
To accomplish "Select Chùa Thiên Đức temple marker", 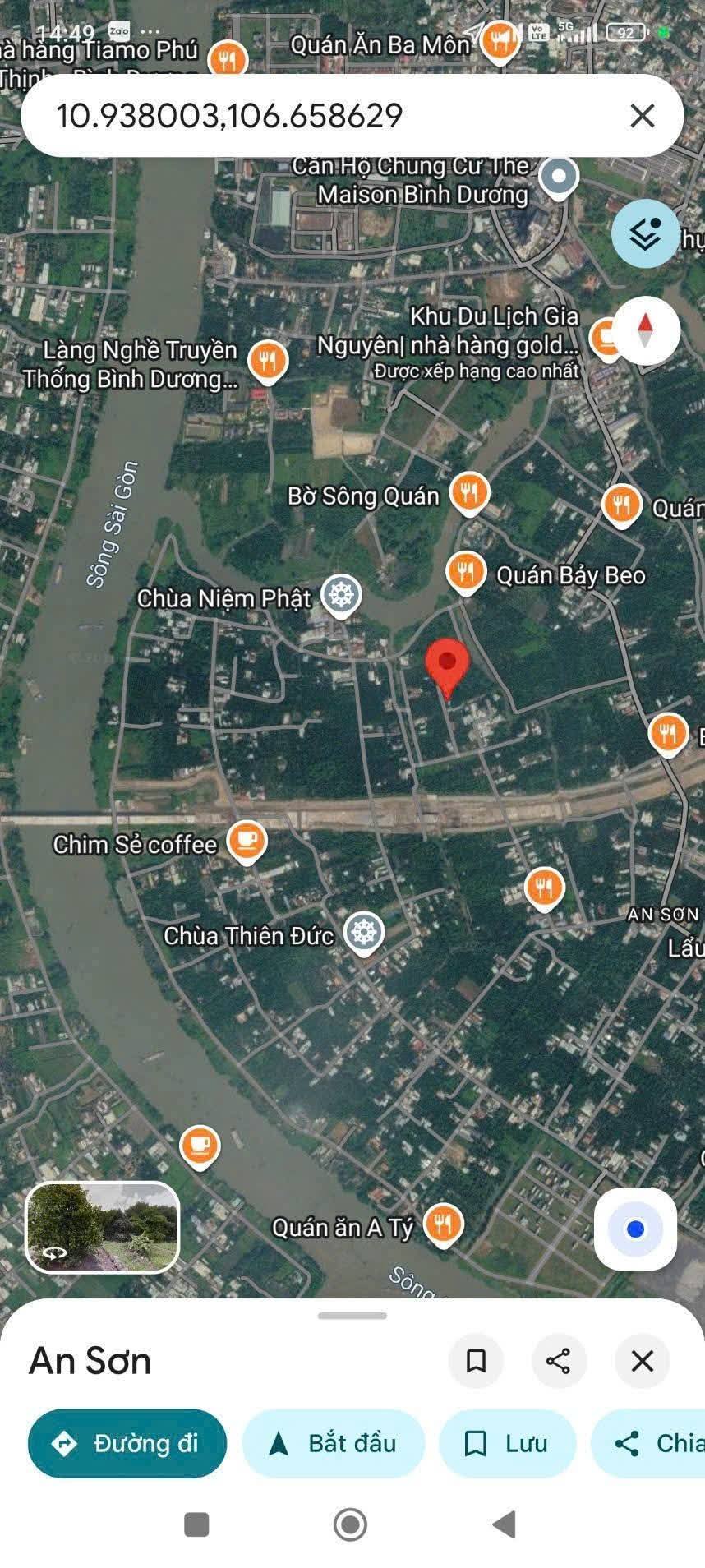I will [363, 933].
